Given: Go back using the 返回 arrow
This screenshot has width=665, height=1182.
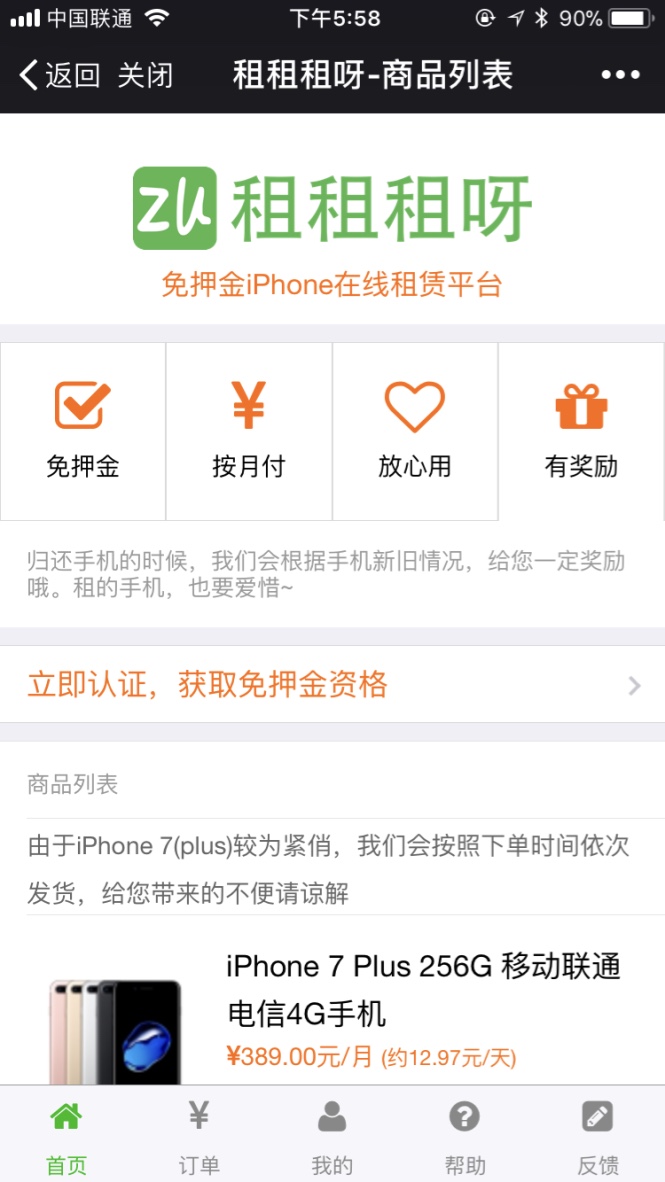Looking at the screenshot, I should (x=58, y=75).
